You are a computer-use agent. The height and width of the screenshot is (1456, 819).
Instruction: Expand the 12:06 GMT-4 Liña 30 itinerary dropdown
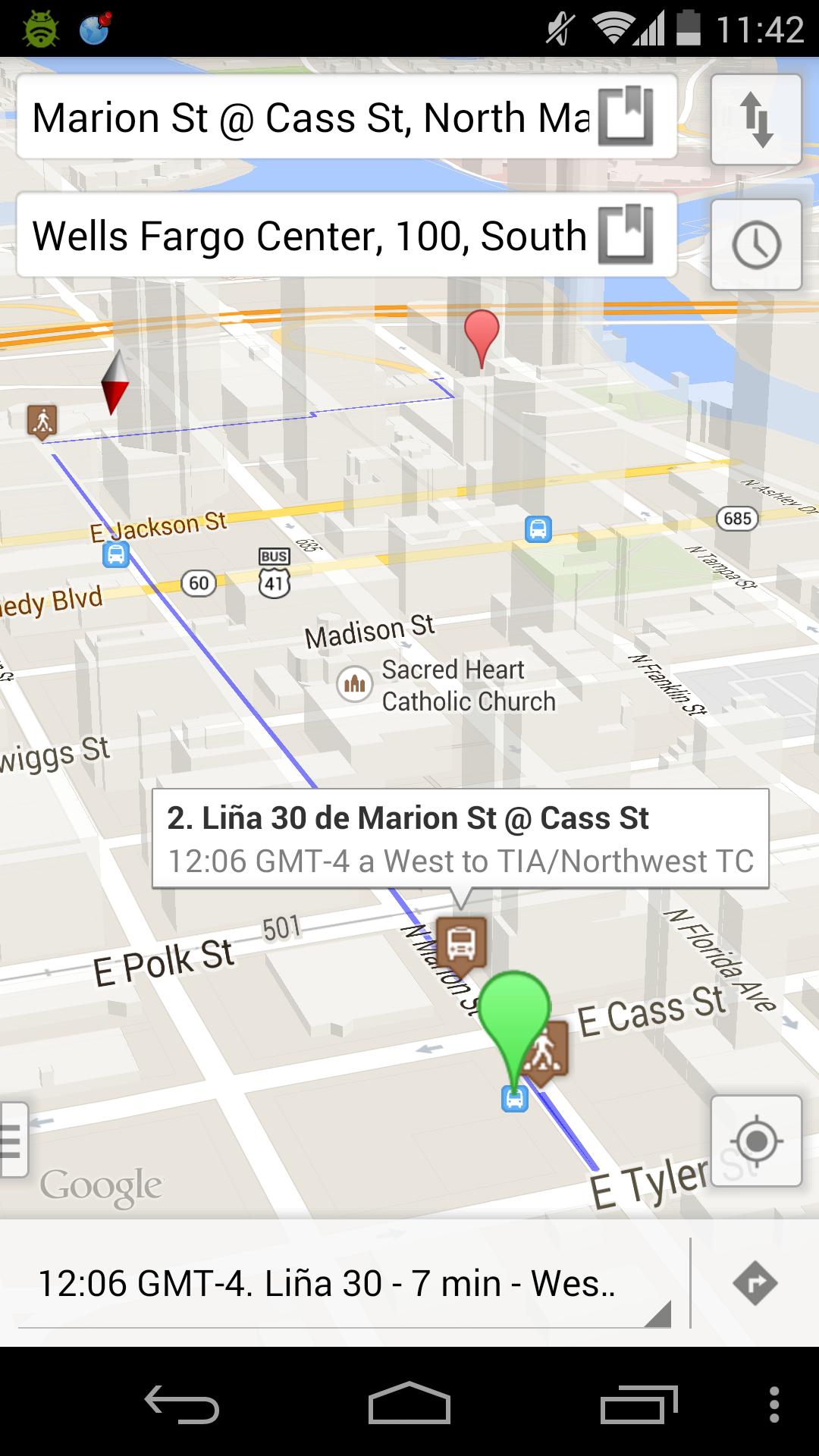(345, 1284)
